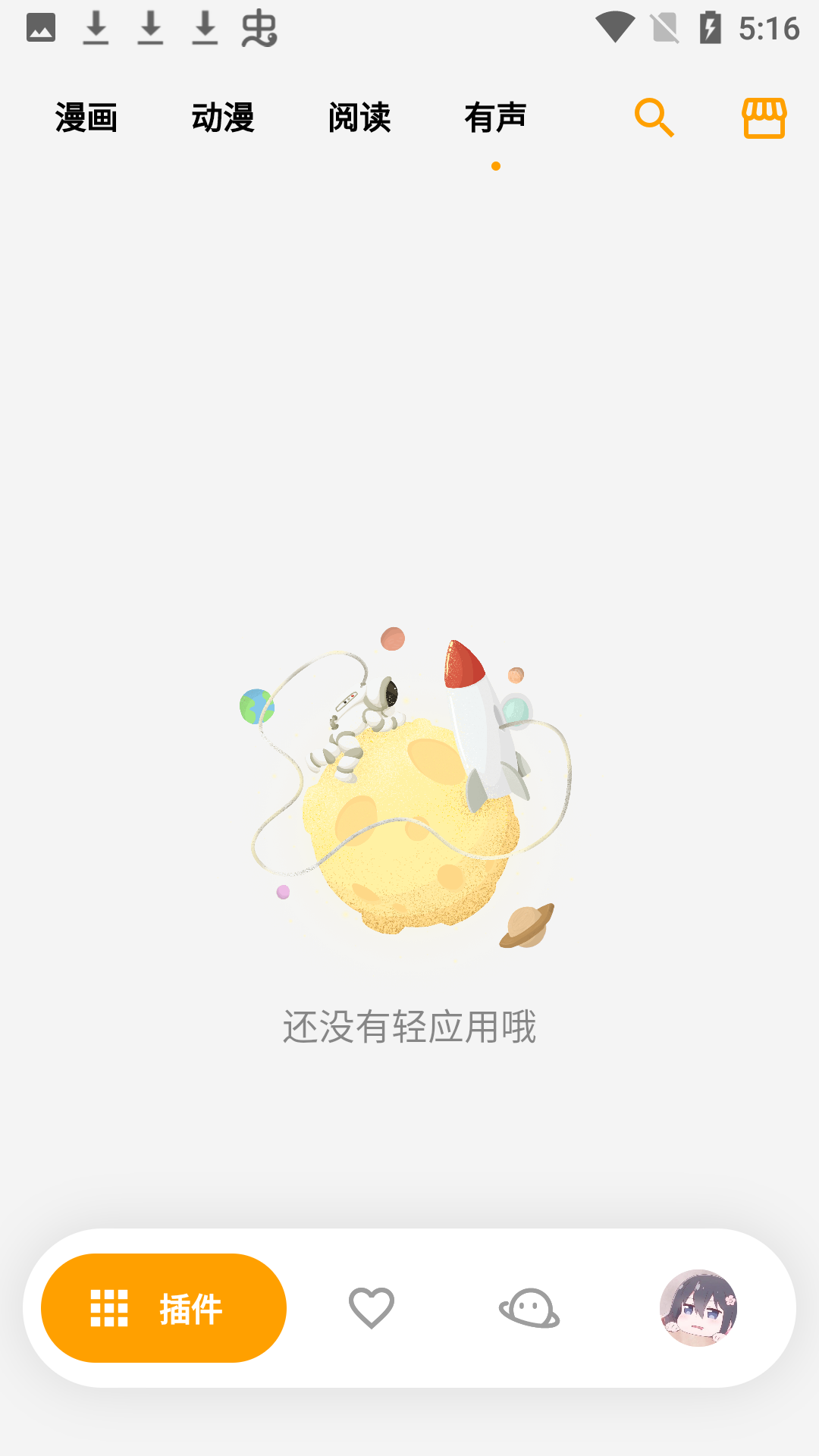The image size is (819, 1456).
Task: Select the 有声 tab
Action: [496, 118]
